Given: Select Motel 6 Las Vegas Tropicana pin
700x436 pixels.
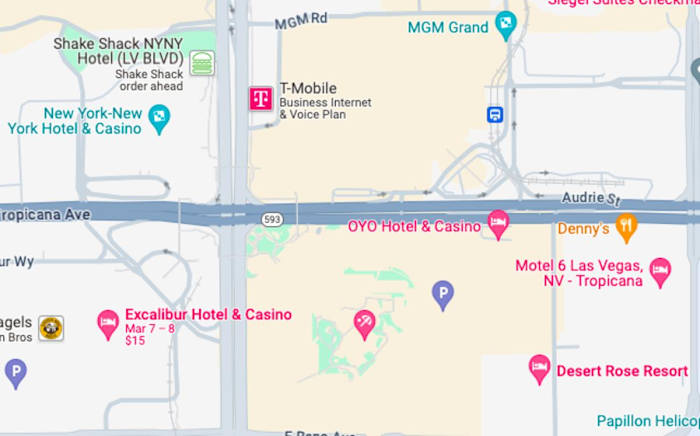Looking at the screenshot, I should (660, 270).
